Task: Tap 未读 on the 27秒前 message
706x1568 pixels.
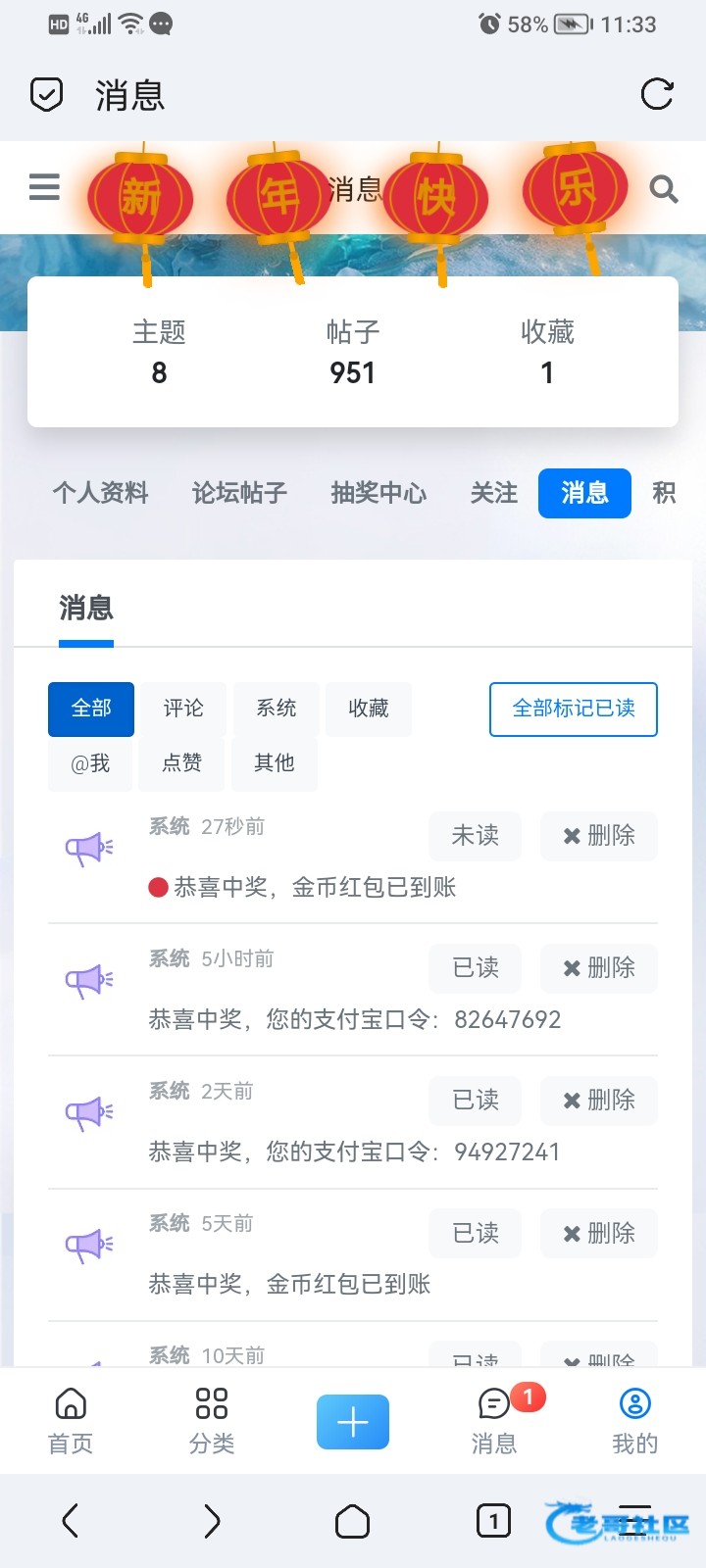Action: pos(475,836)
